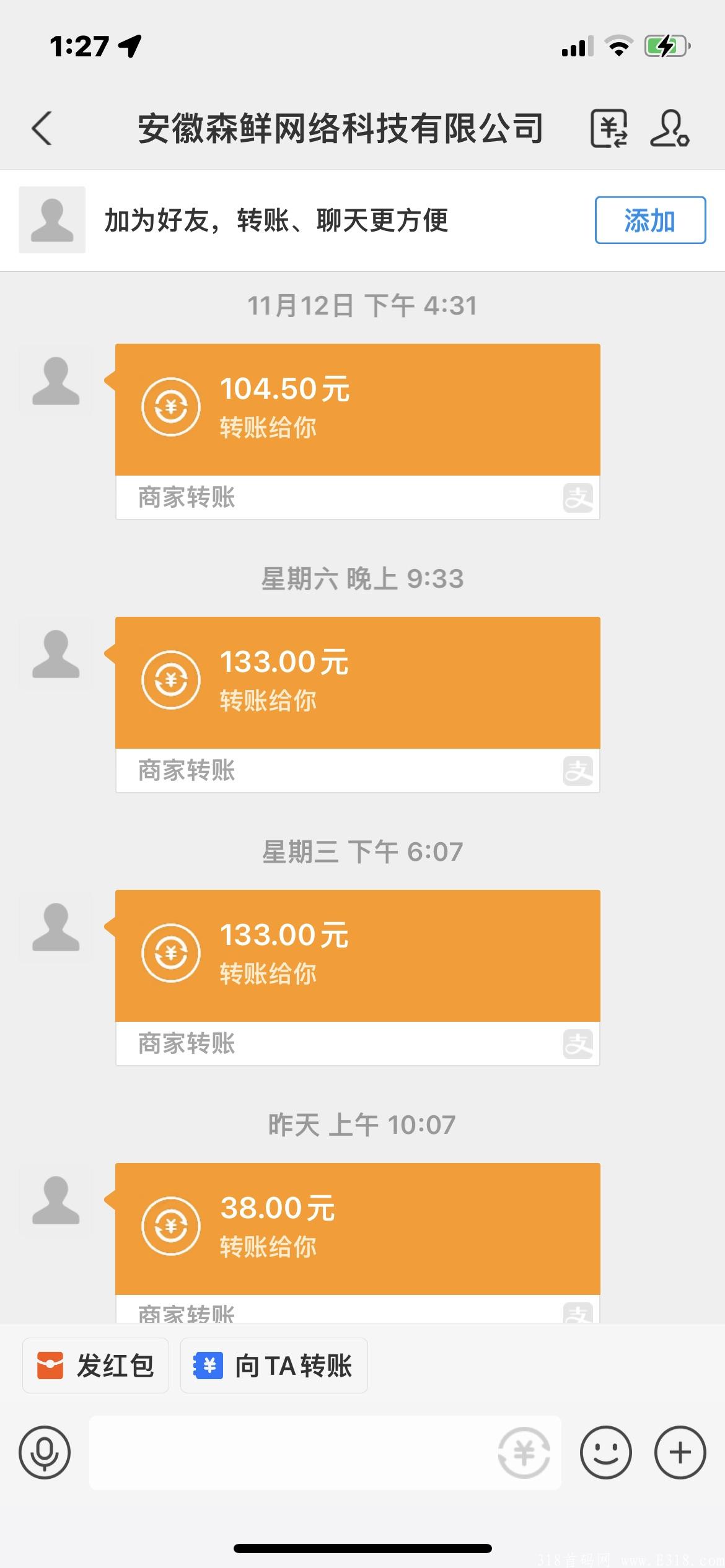The width and height of the screenshot is (725, 1568).
Task: Select the 向TA转账 transfer option
Action: point(274,1365)
